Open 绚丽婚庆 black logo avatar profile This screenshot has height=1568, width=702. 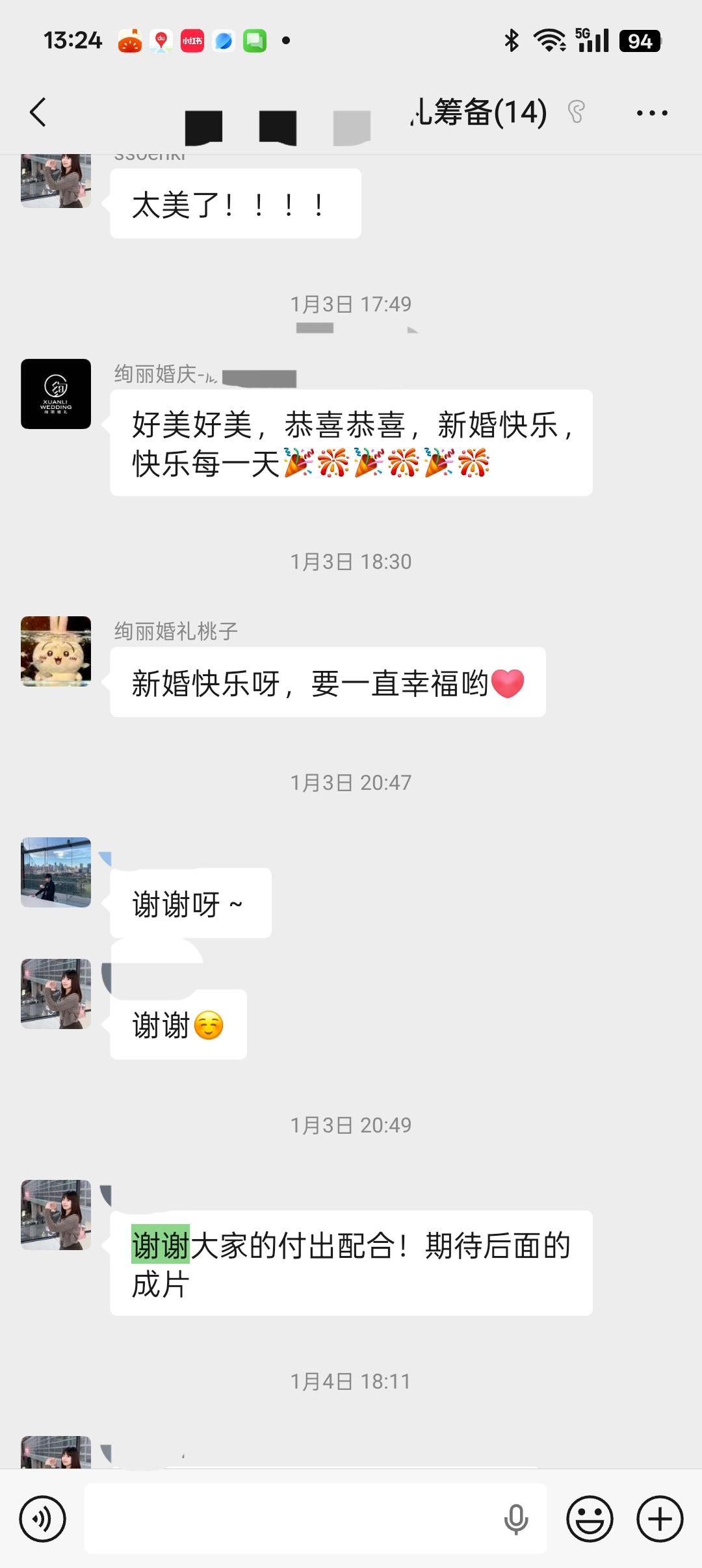pos(56,394)
